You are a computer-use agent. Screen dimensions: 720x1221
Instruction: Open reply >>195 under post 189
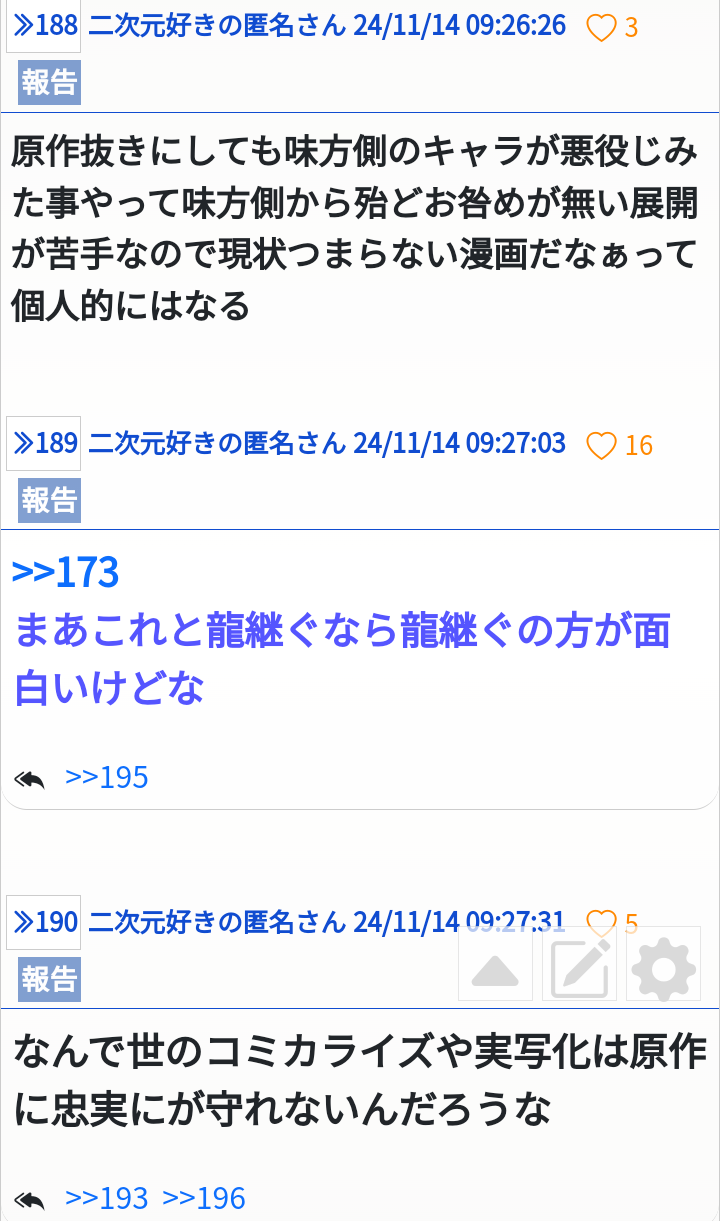(x=106, y=777)
